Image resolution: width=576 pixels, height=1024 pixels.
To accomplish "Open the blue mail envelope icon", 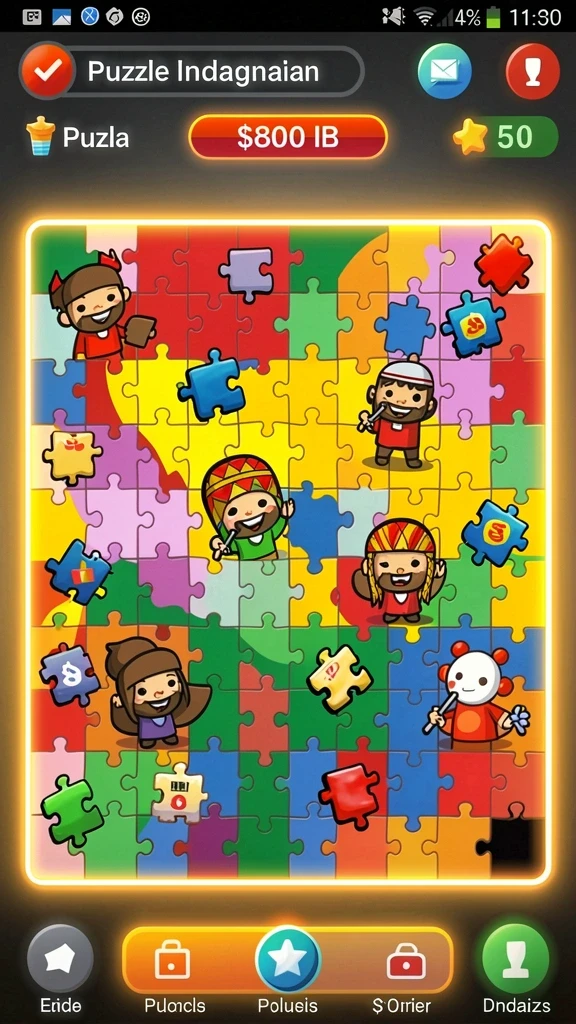I will click(445, 71).
